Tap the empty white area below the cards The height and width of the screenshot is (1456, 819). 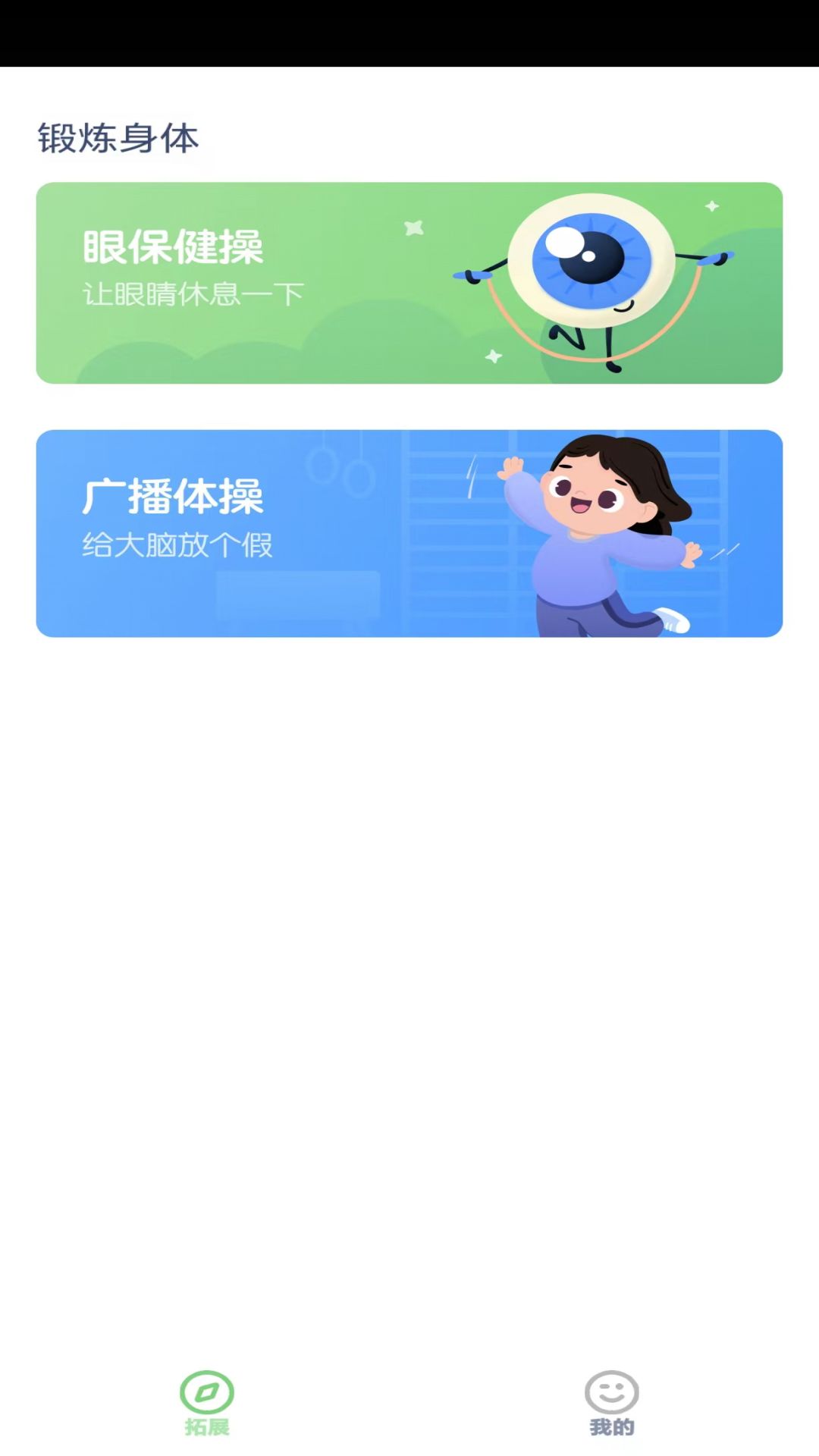click(x=409, y=910)
